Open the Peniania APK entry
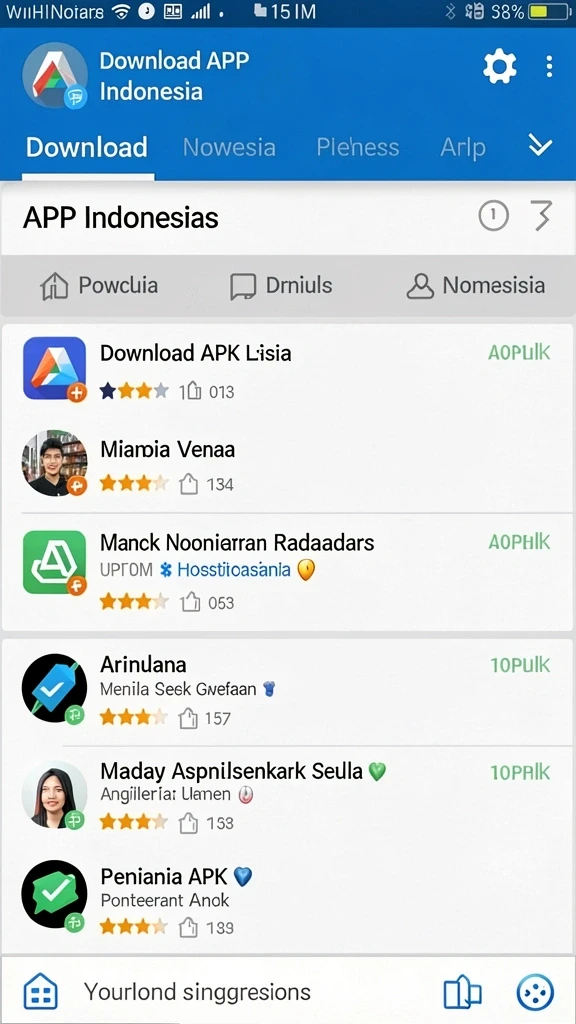 (x=288, y=900)
